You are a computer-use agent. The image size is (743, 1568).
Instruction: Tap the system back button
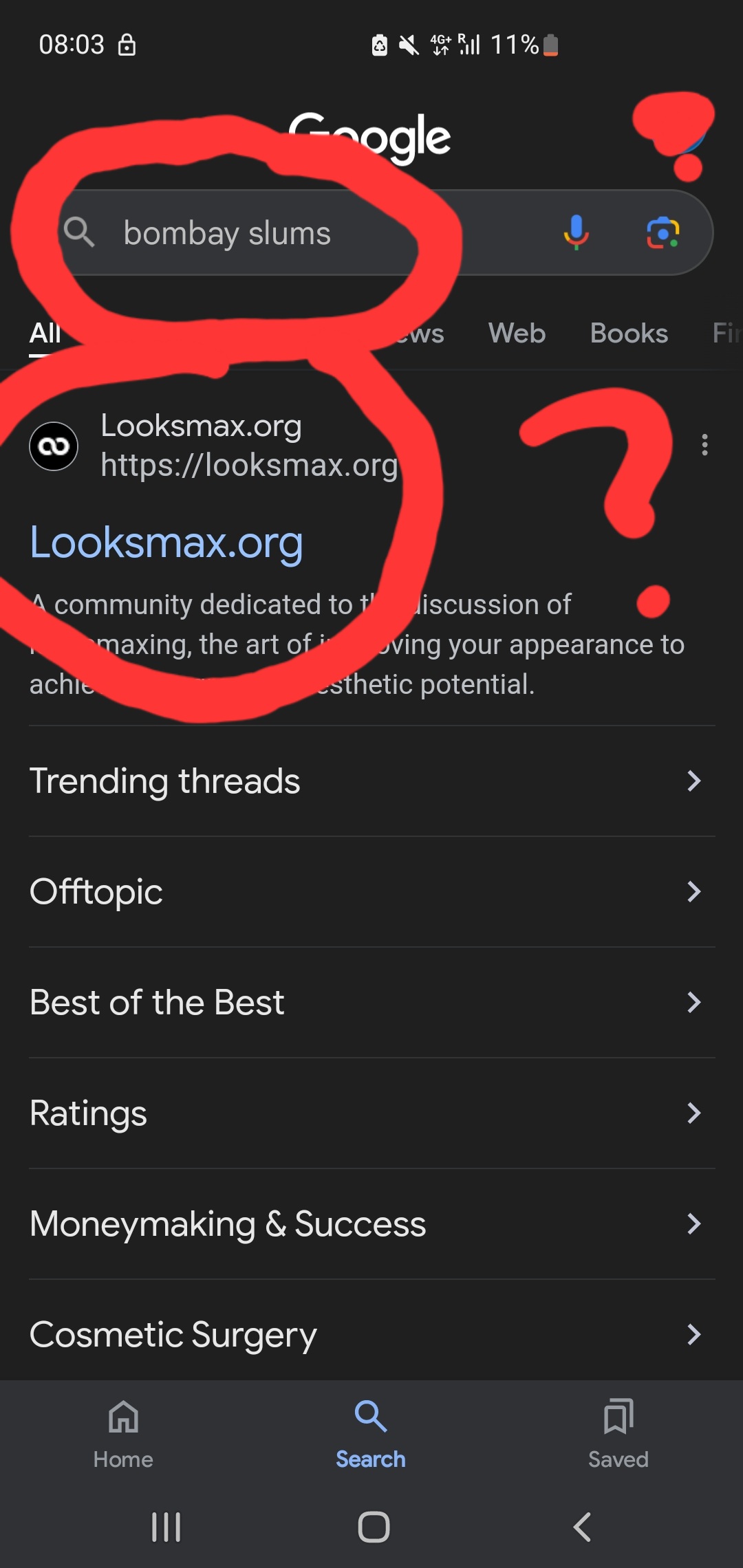pos(582,1527)
